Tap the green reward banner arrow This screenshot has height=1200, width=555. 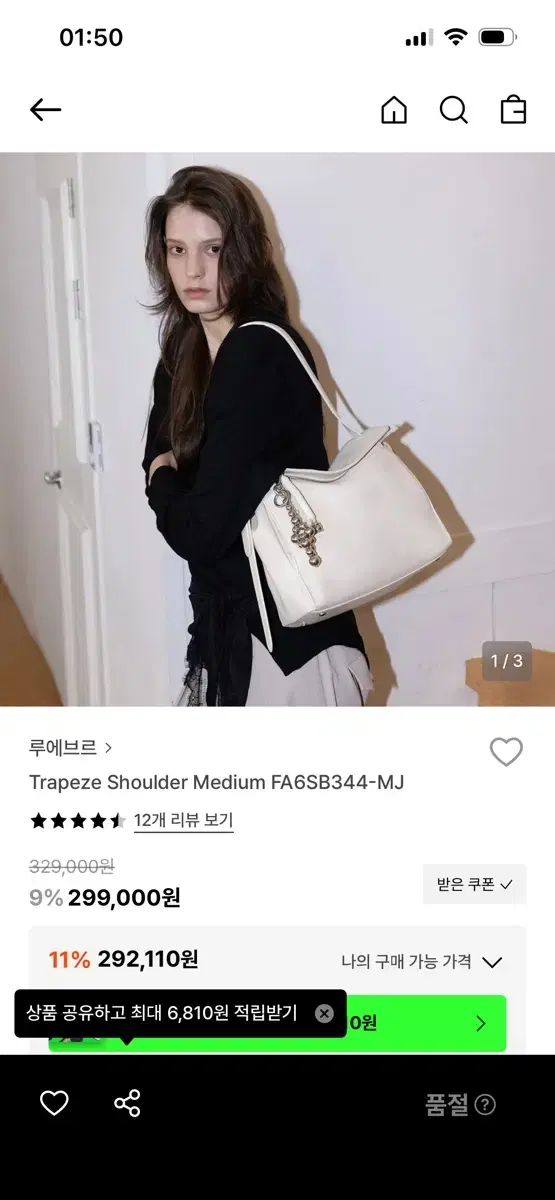(481, 1023)
